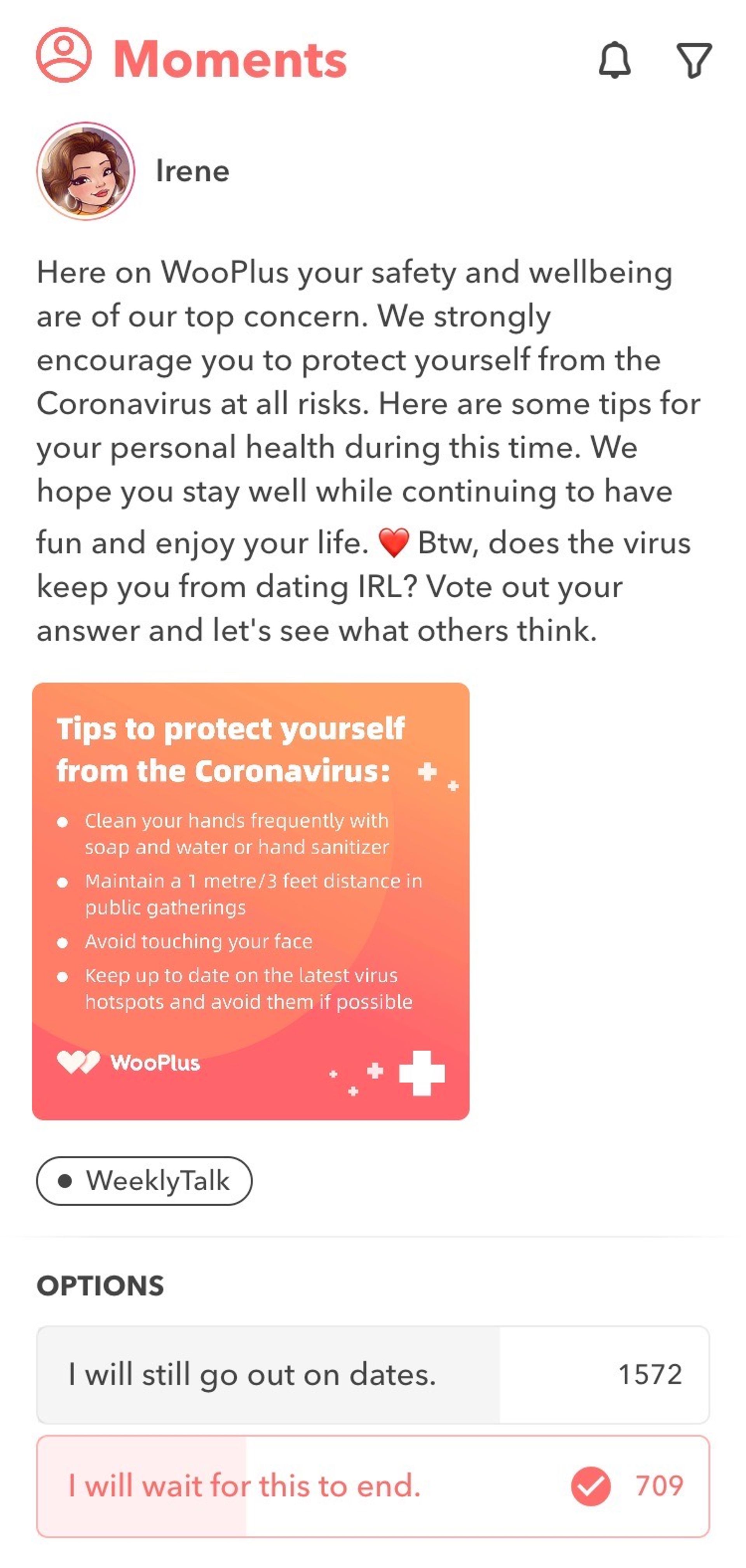
Task: Open the filter funnel icon
Action: pos(694,60)
